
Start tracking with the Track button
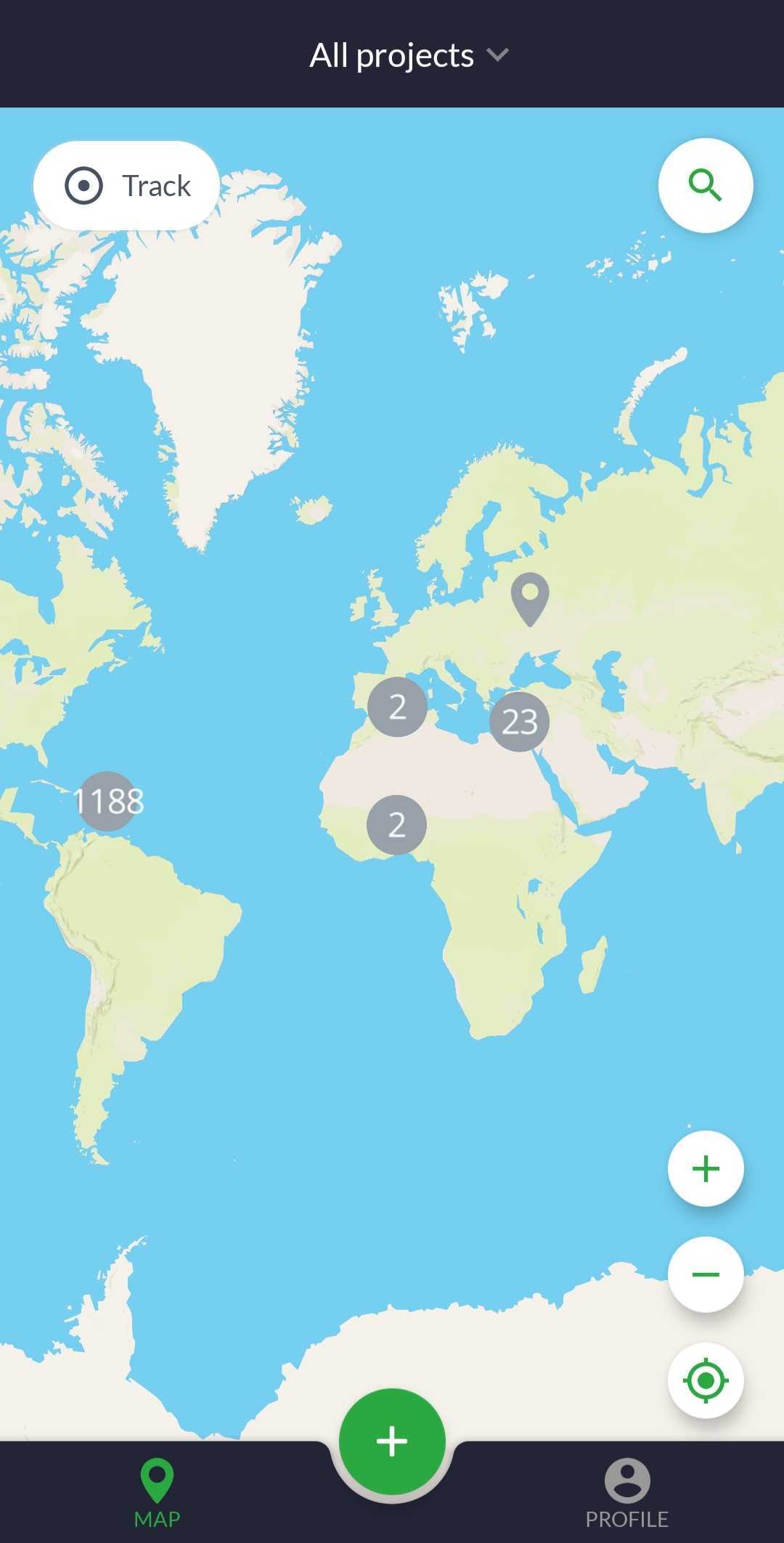point(127,186)
